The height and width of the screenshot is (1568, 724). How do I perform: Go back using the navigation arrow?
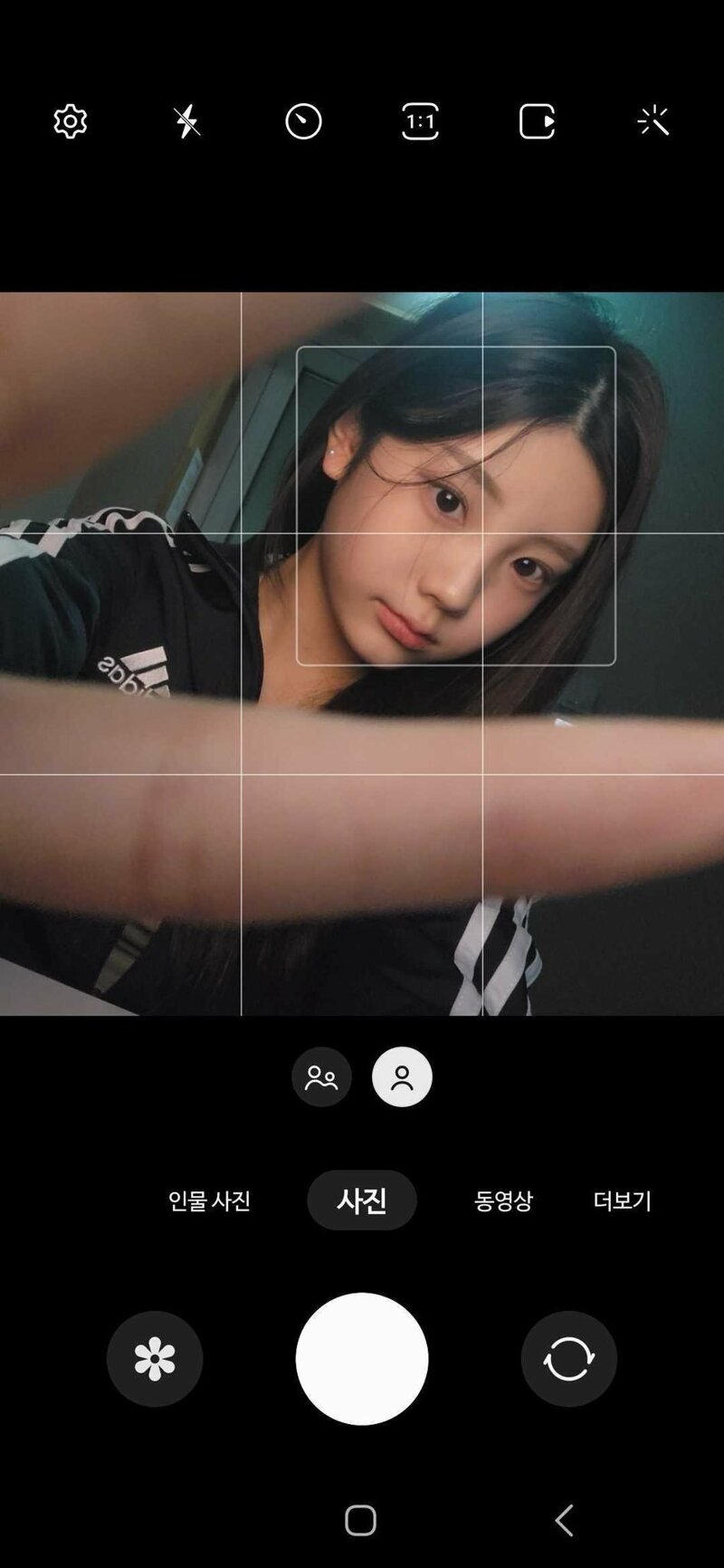(564, 1521)
